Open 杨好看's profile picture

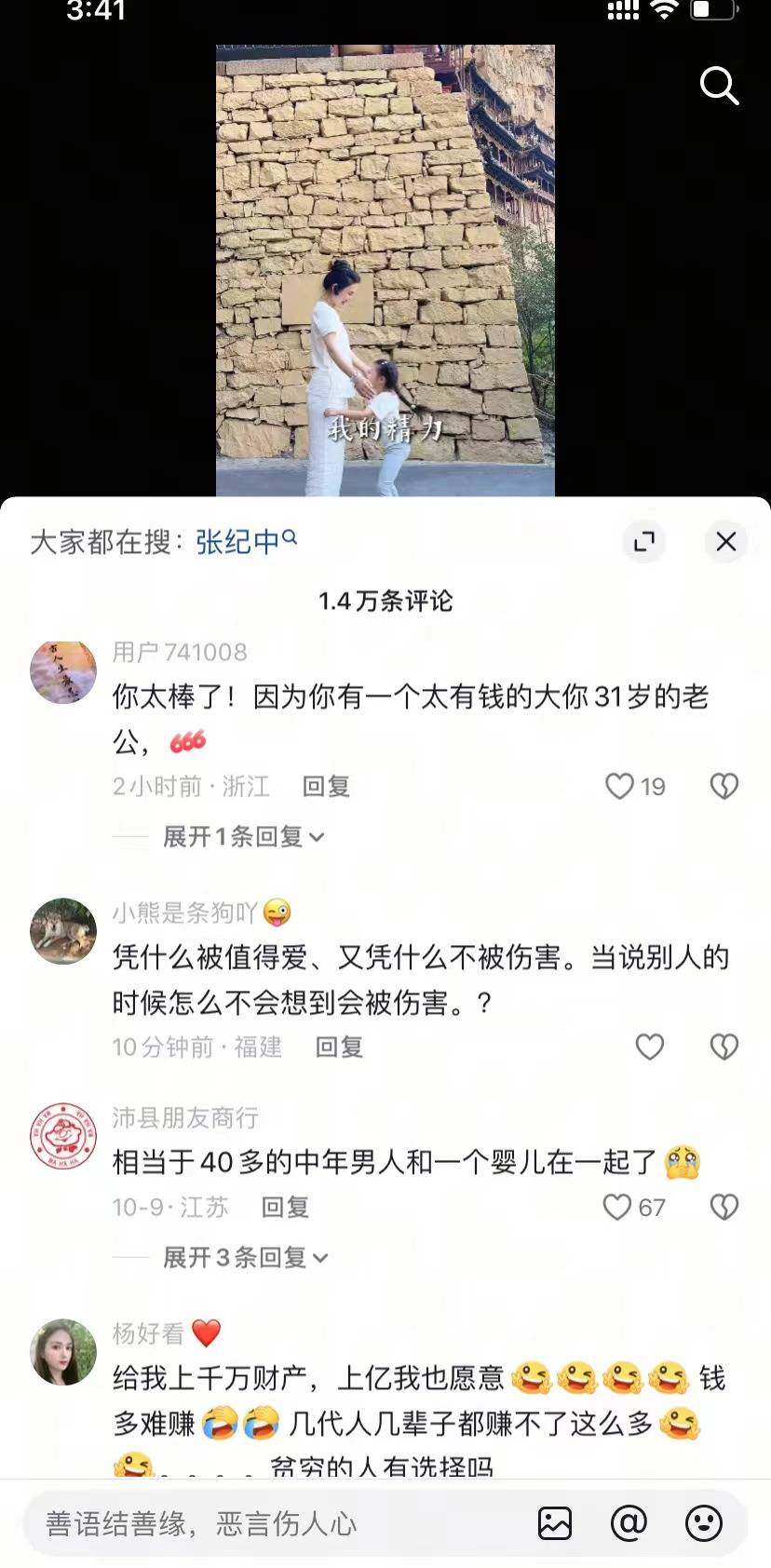pyautogui.click(x=63, y=1352)
